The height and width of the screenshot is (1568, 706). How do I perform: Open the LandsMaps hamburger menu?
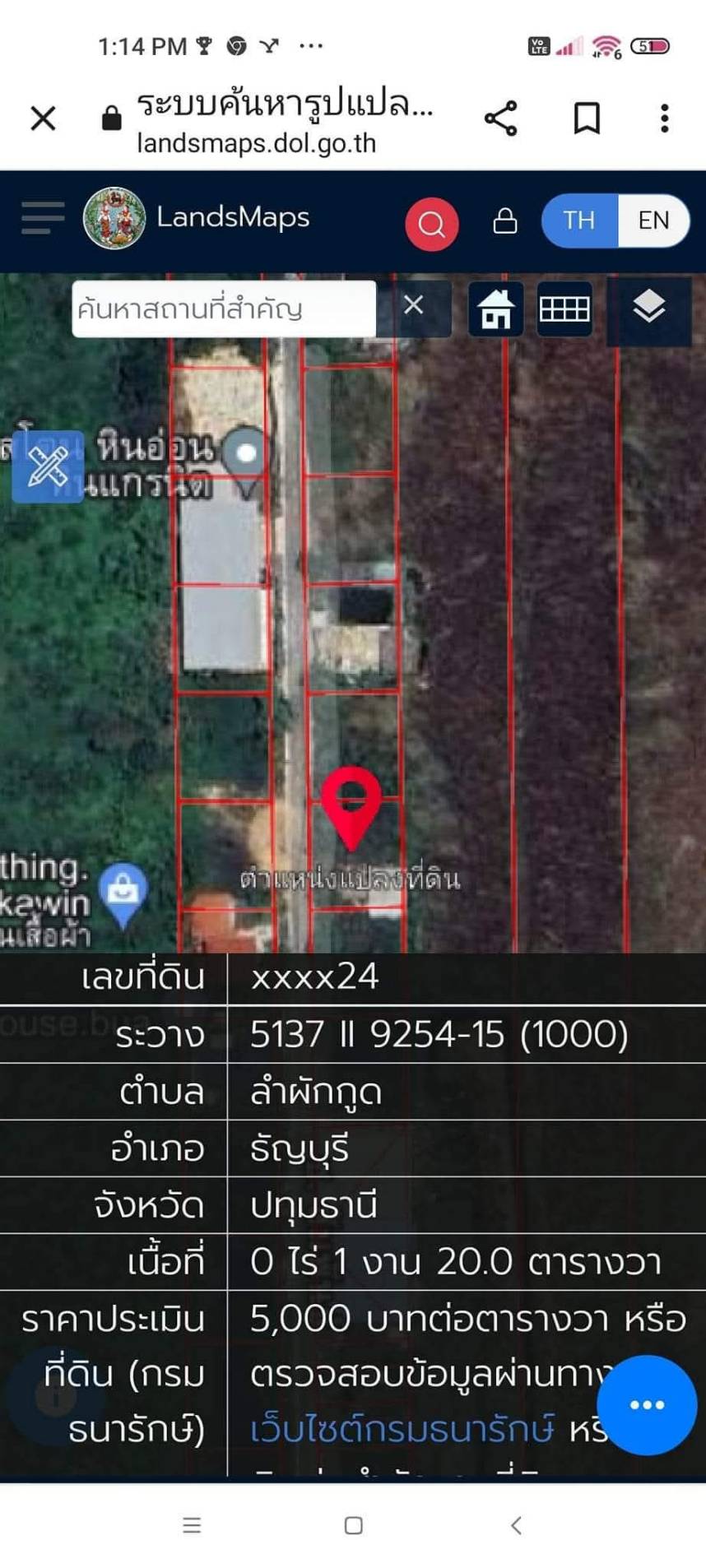point(42,218)
